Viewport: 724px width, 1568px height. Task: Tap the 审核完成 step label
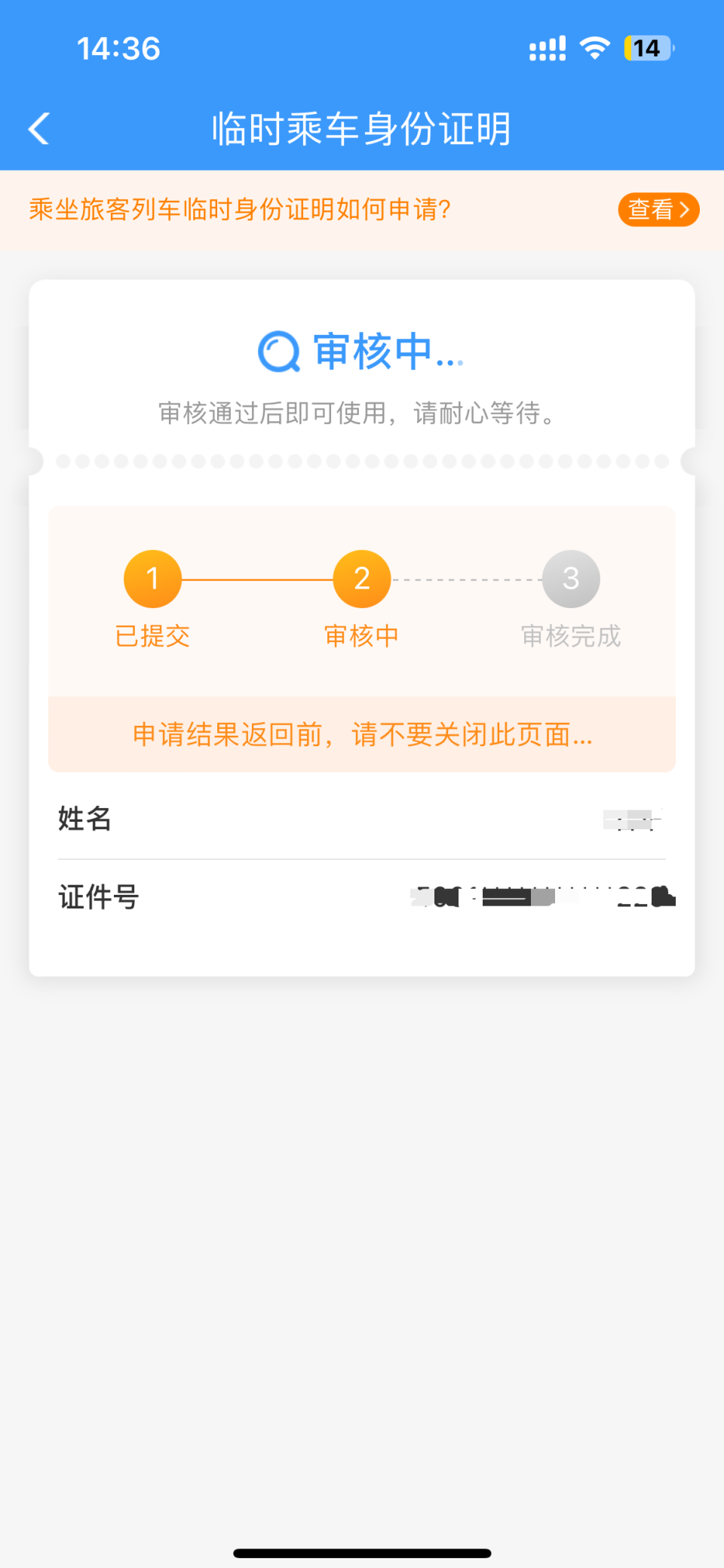coord(571,636)
